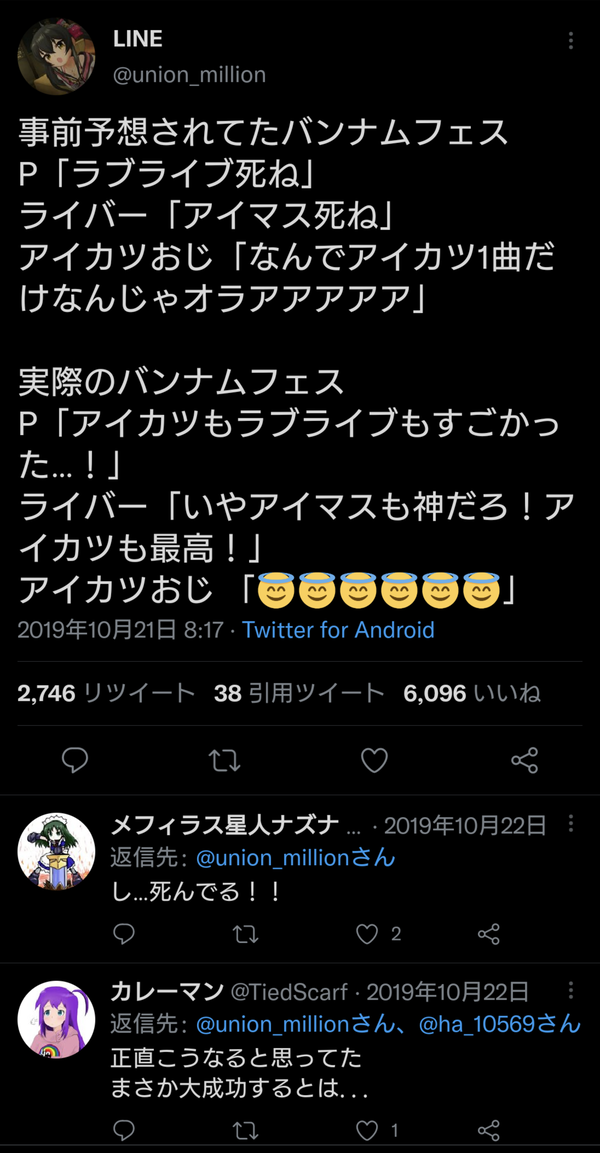Screen dimensions: 600x1153
Task: Like LINE's main tweet
Action: tap(374, 760)
